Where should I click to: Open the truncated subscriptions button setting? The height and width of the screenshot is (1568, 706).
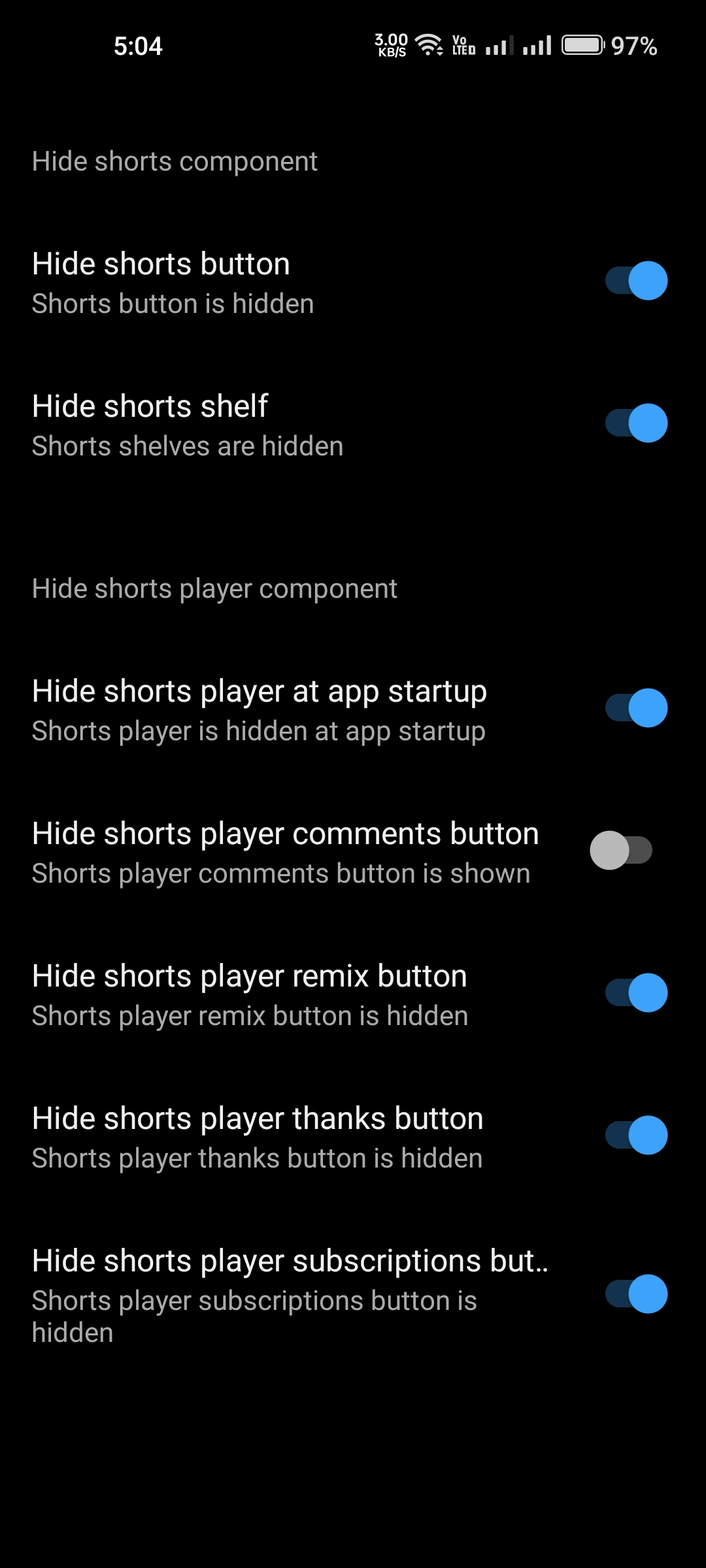pos(261,1281)
